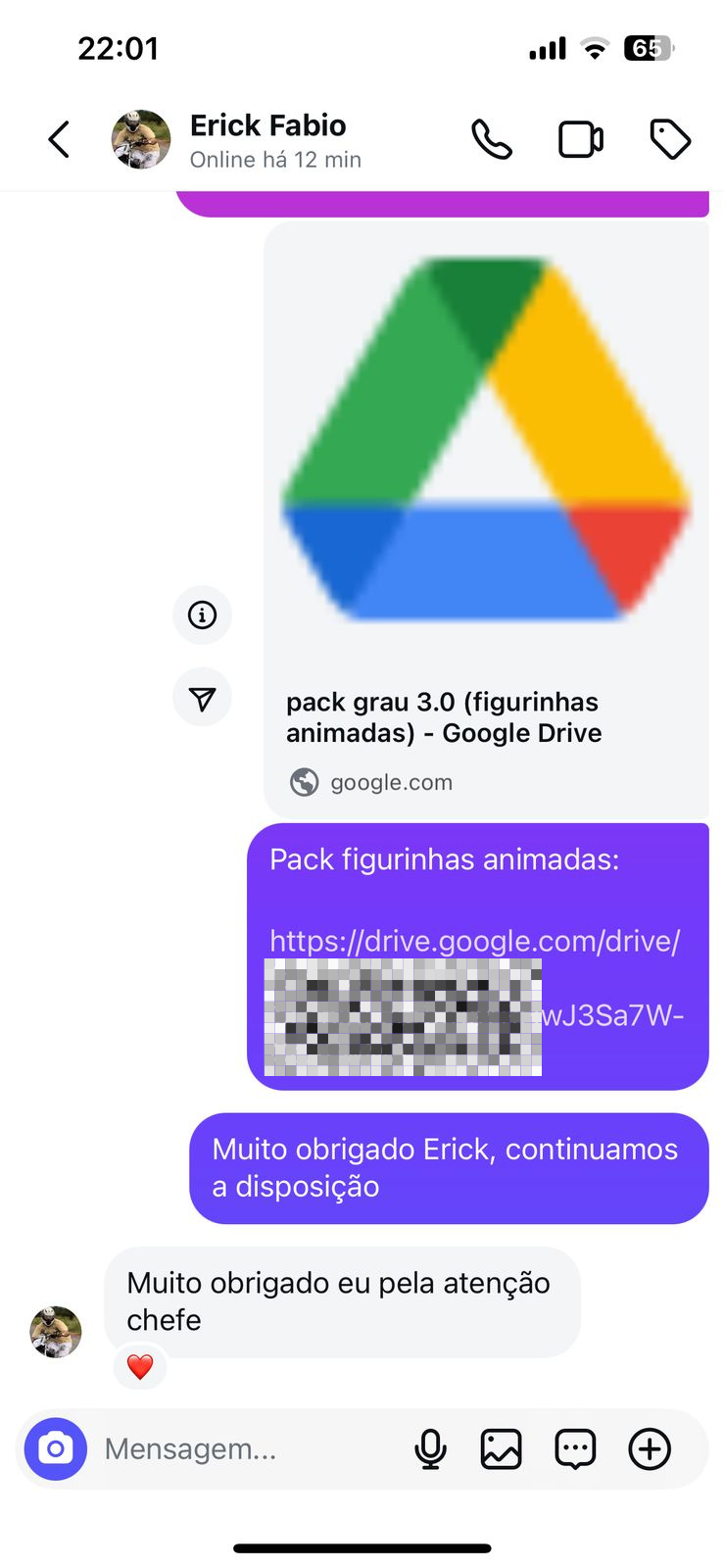Viewport: 724px width, 1568px height.
Task: Tap Erick Fabio's small avatar beside his message
Action: pos(55,1332)
